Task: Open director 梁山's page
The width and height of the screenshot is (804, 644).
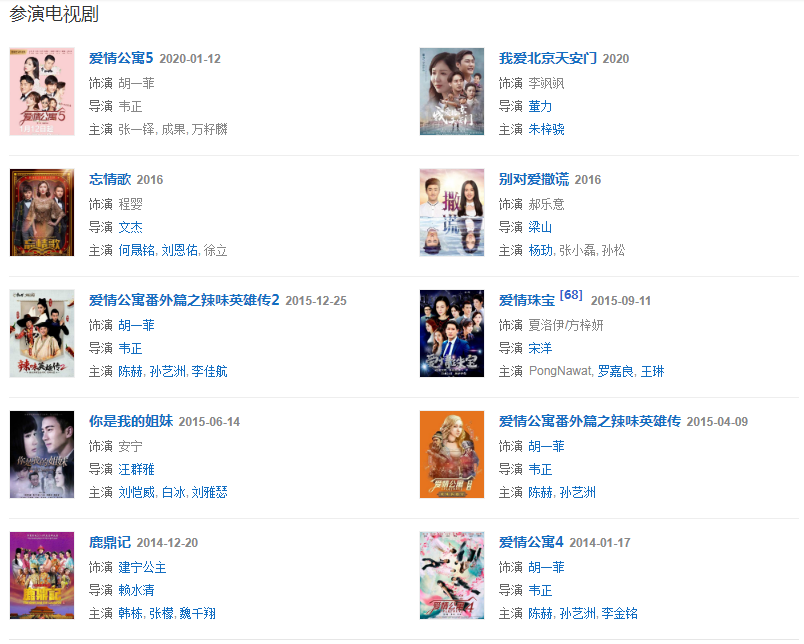Action: pos(540,227)
